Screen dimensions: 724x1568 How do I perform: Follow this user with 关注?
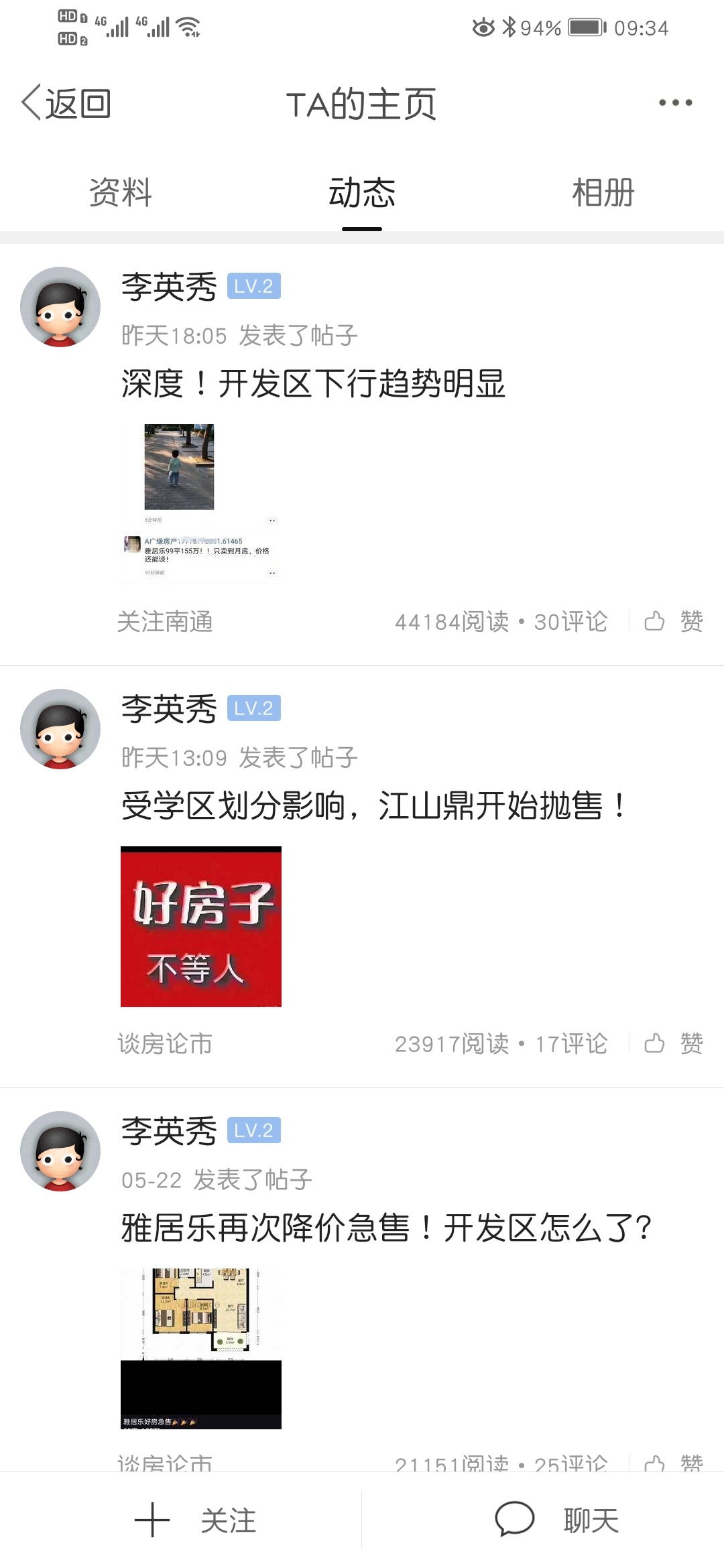[196, 1520]
